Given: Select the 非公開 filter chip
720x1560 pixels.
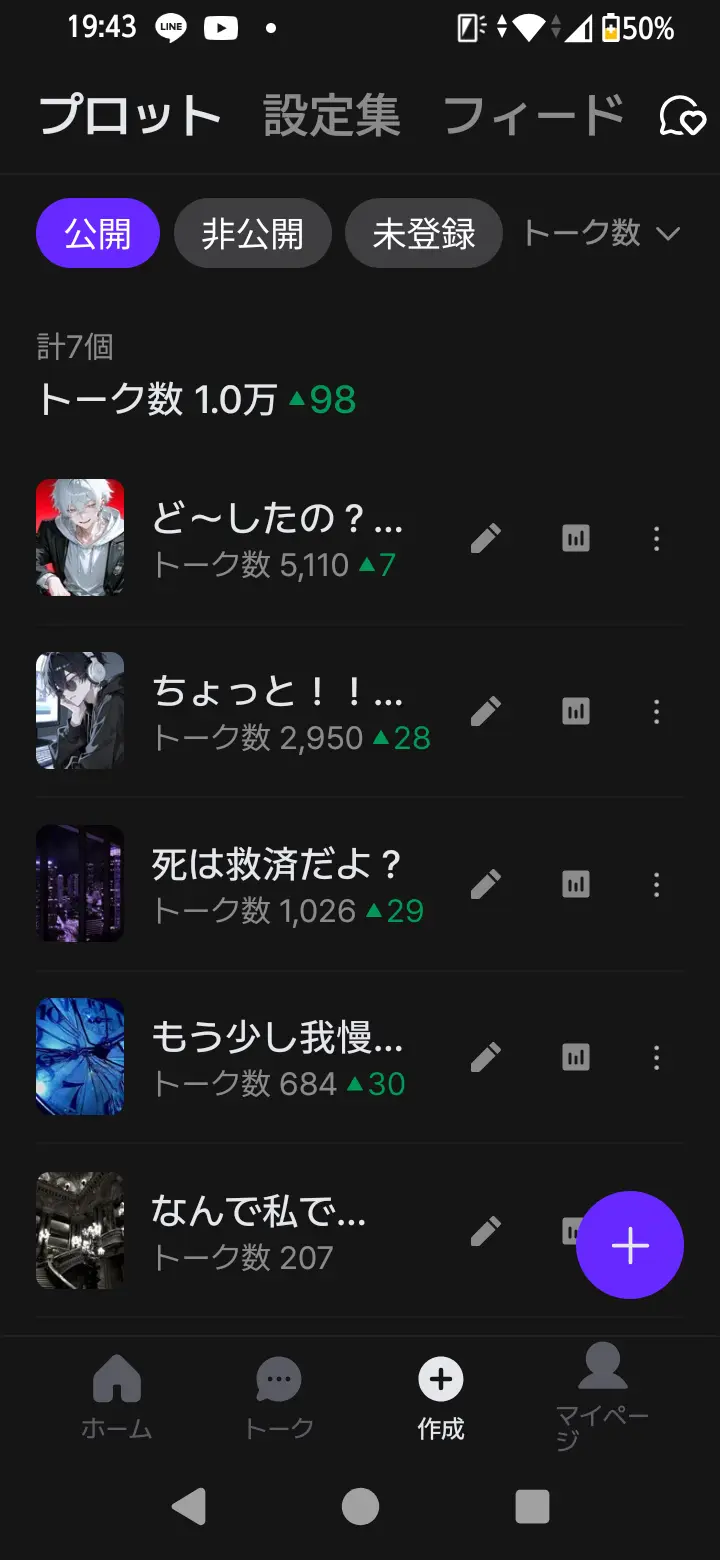Looking at the screenshot, I should 252,234.
